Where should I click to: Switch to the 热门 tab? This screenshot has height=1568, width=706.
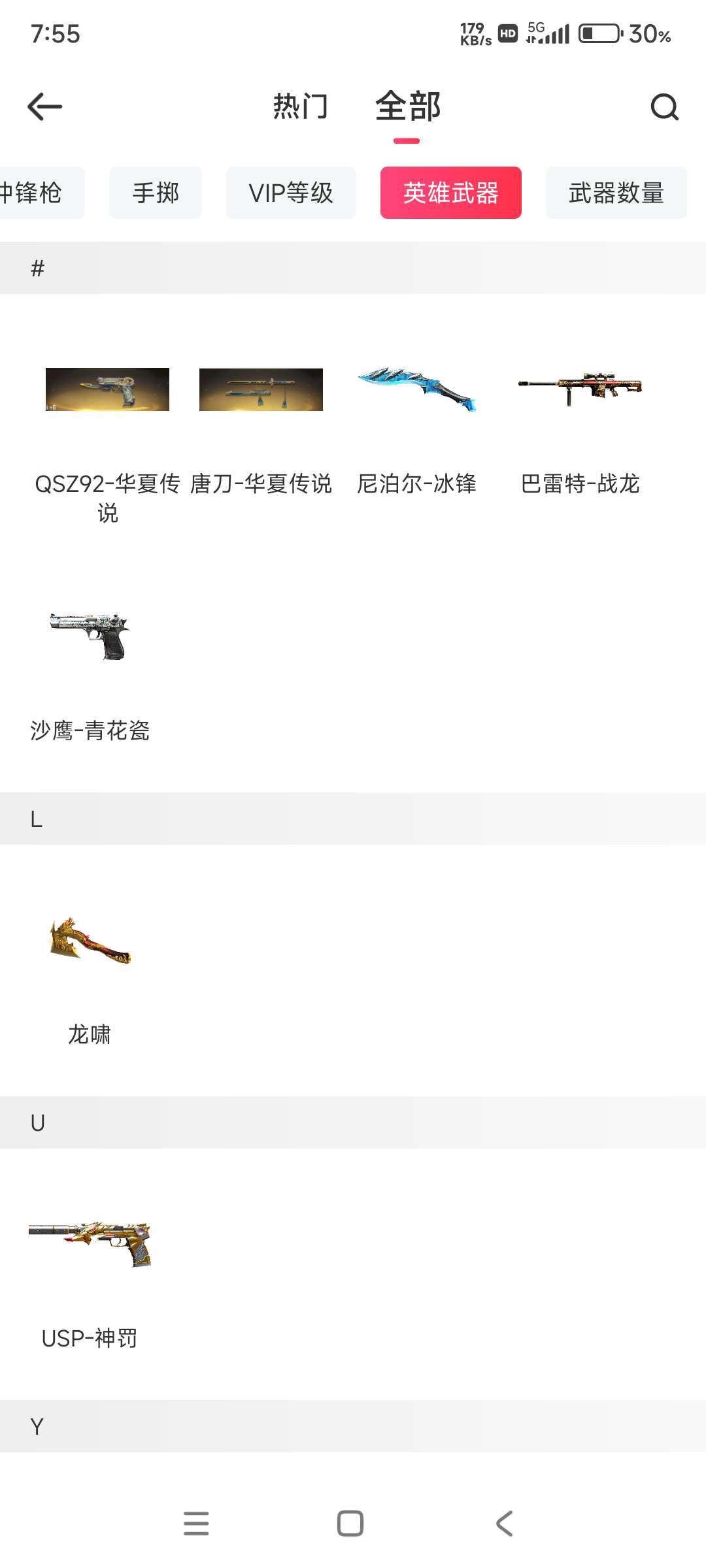(x=300, y=106)
